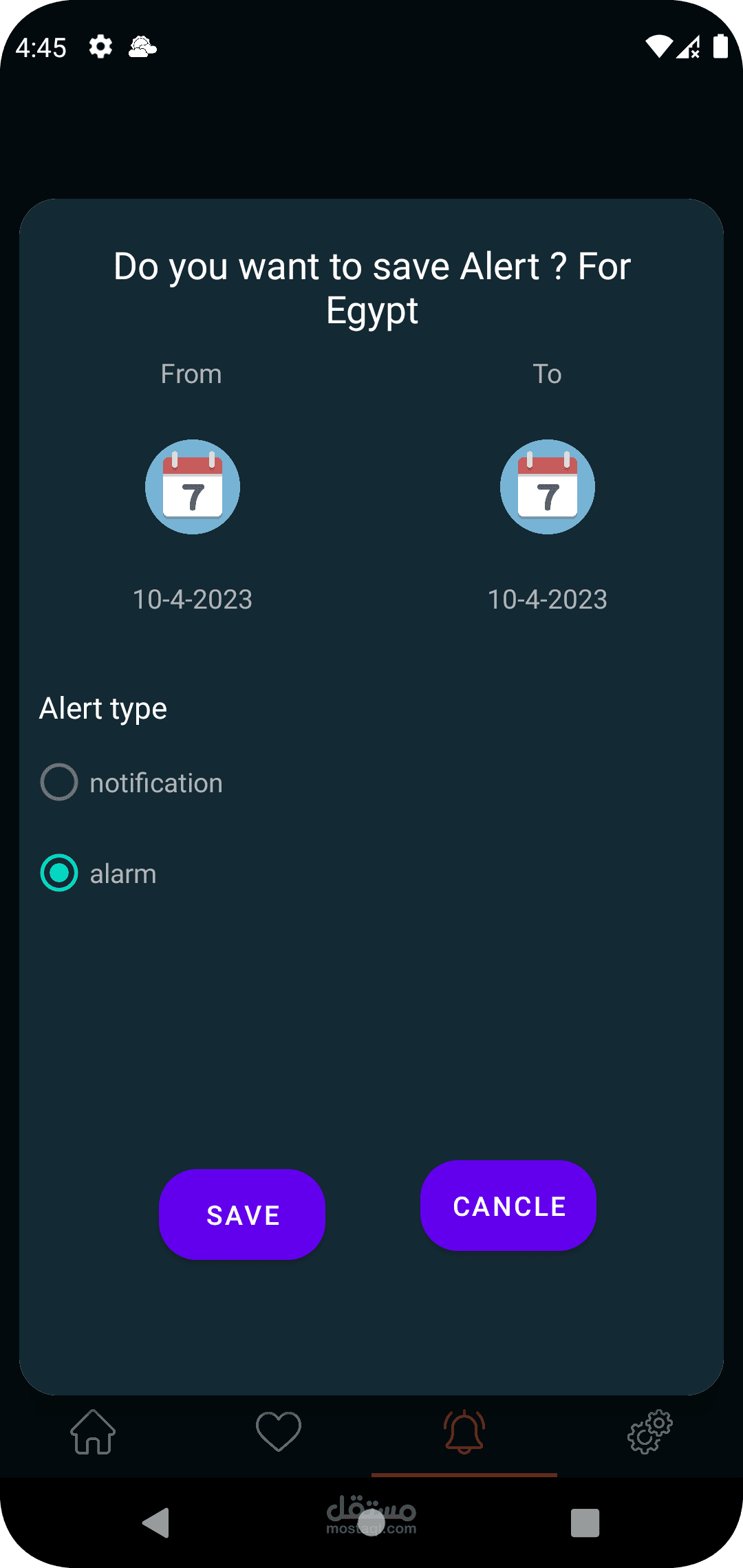Switch to the Favorites heart tab
The height and width of the screenshot is (1568, 743).
click(x=279, y=1432)
